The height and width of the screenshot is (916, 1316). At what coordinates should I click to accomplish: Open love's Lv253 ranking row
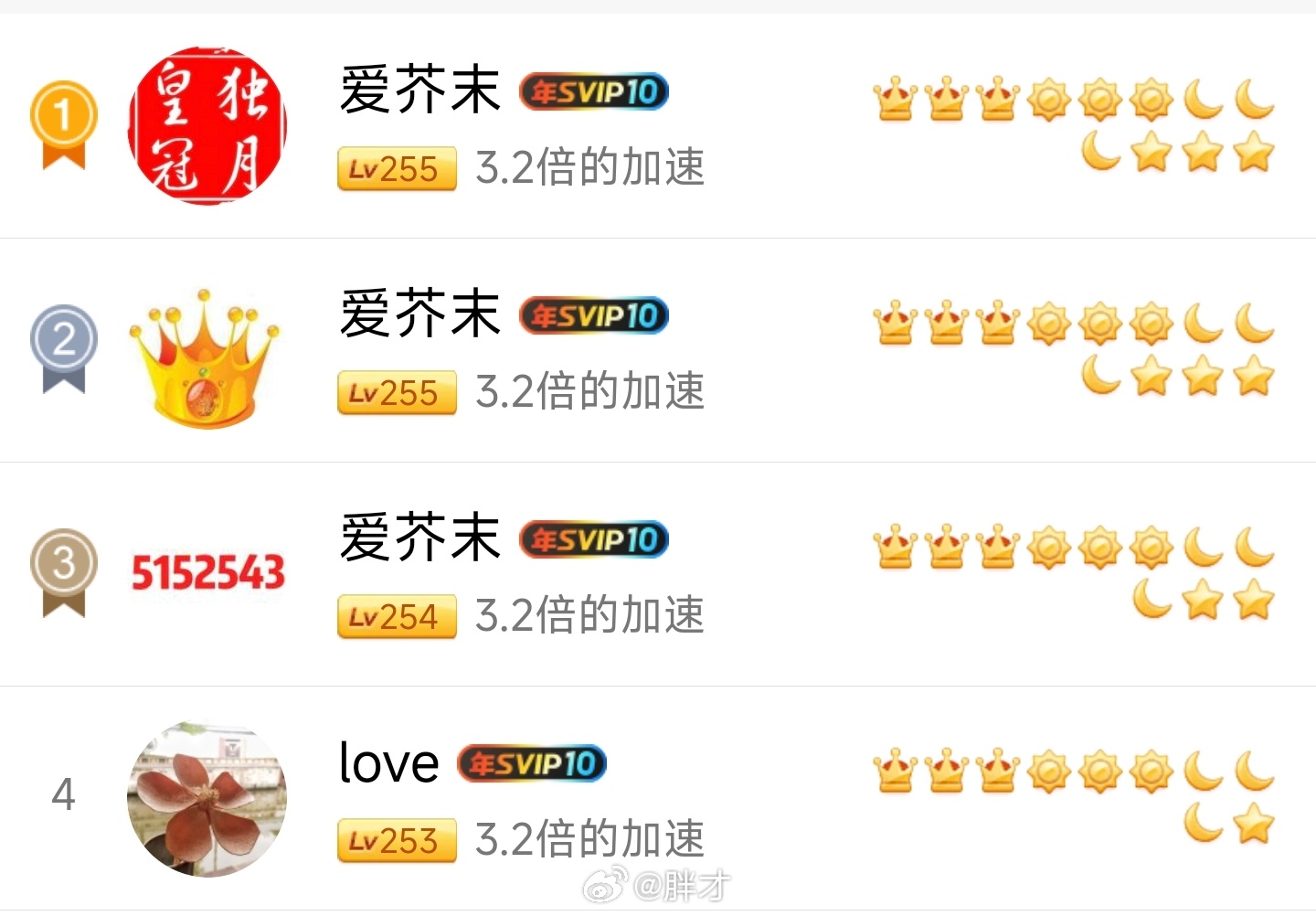tap(658, 797)
